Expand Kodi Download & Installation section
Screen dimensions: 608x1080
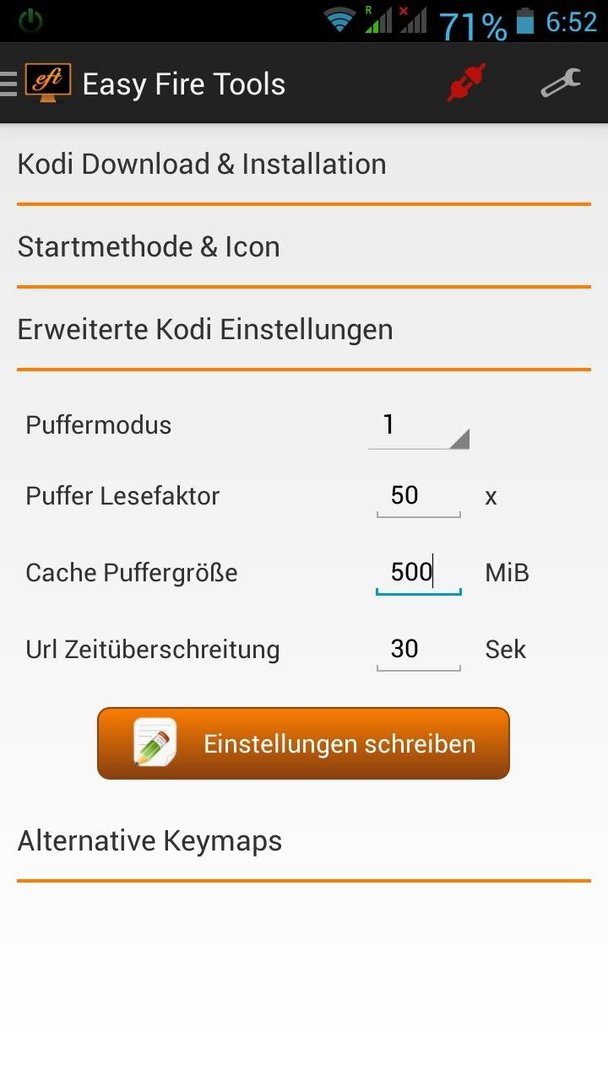coord(304,164)
